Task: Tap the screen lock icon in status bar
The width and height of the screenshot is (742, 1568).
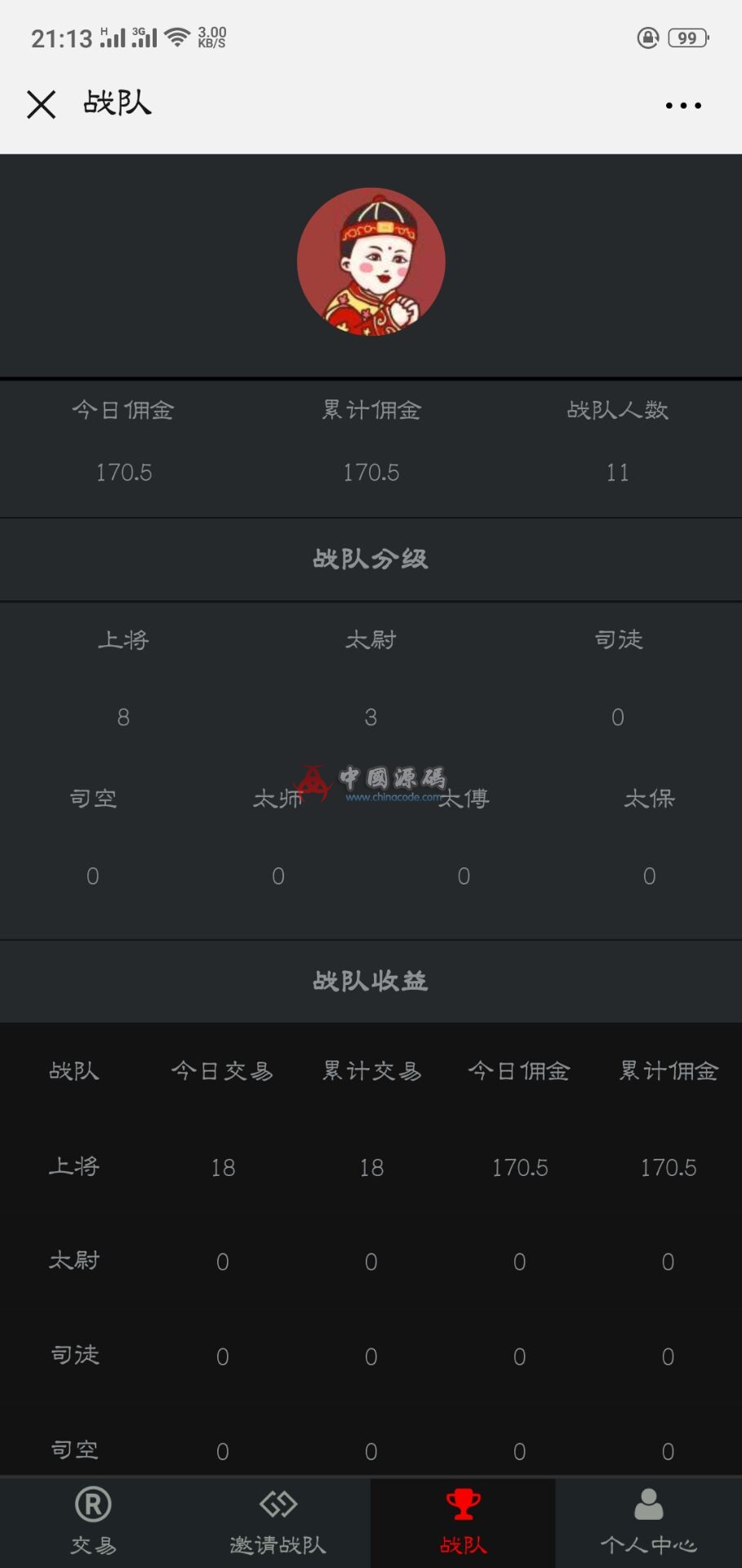Action: pyautogui.click(x=647, y=37)
